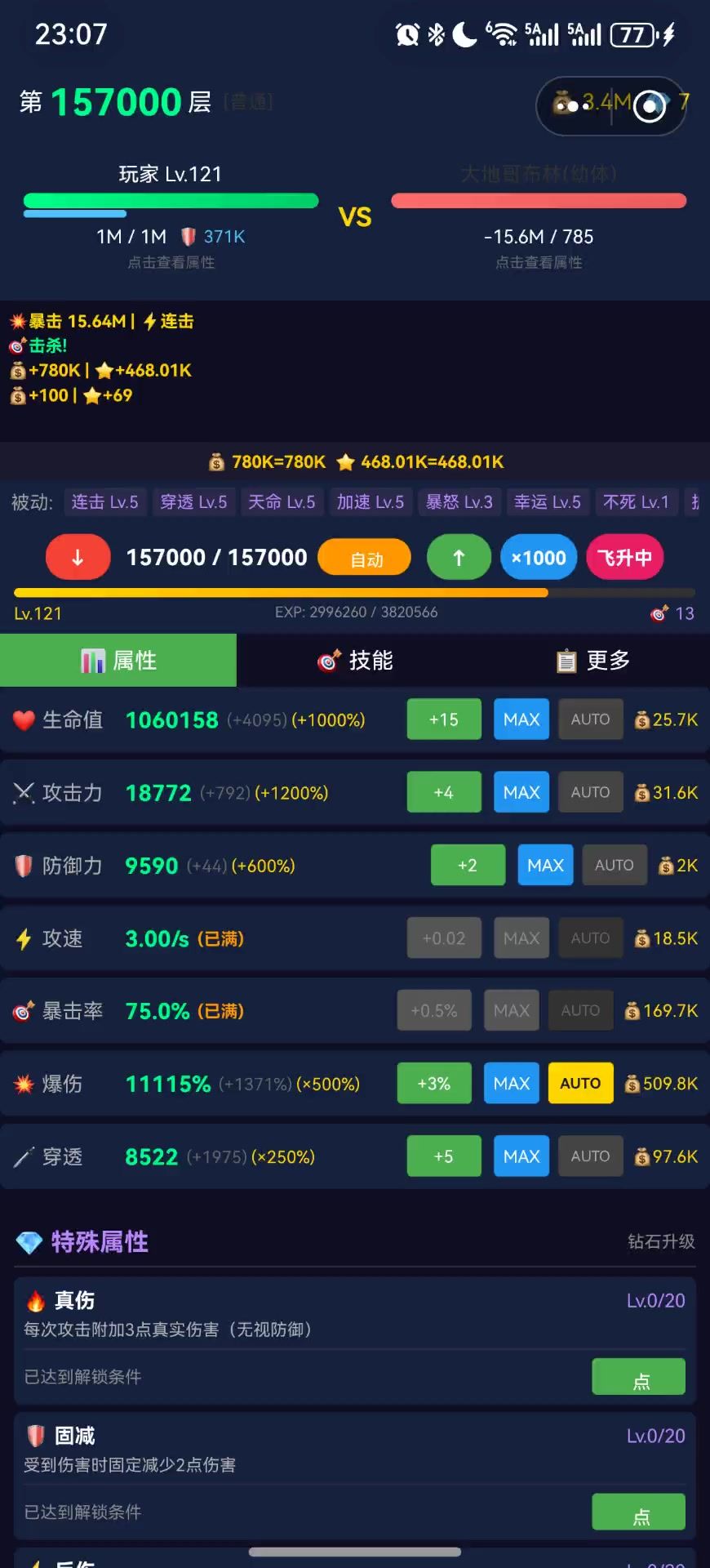Viewport: 710px width, 1568px height.
Task: Upgrade 固减 with its green button
Action: (x=637, y=1512)
